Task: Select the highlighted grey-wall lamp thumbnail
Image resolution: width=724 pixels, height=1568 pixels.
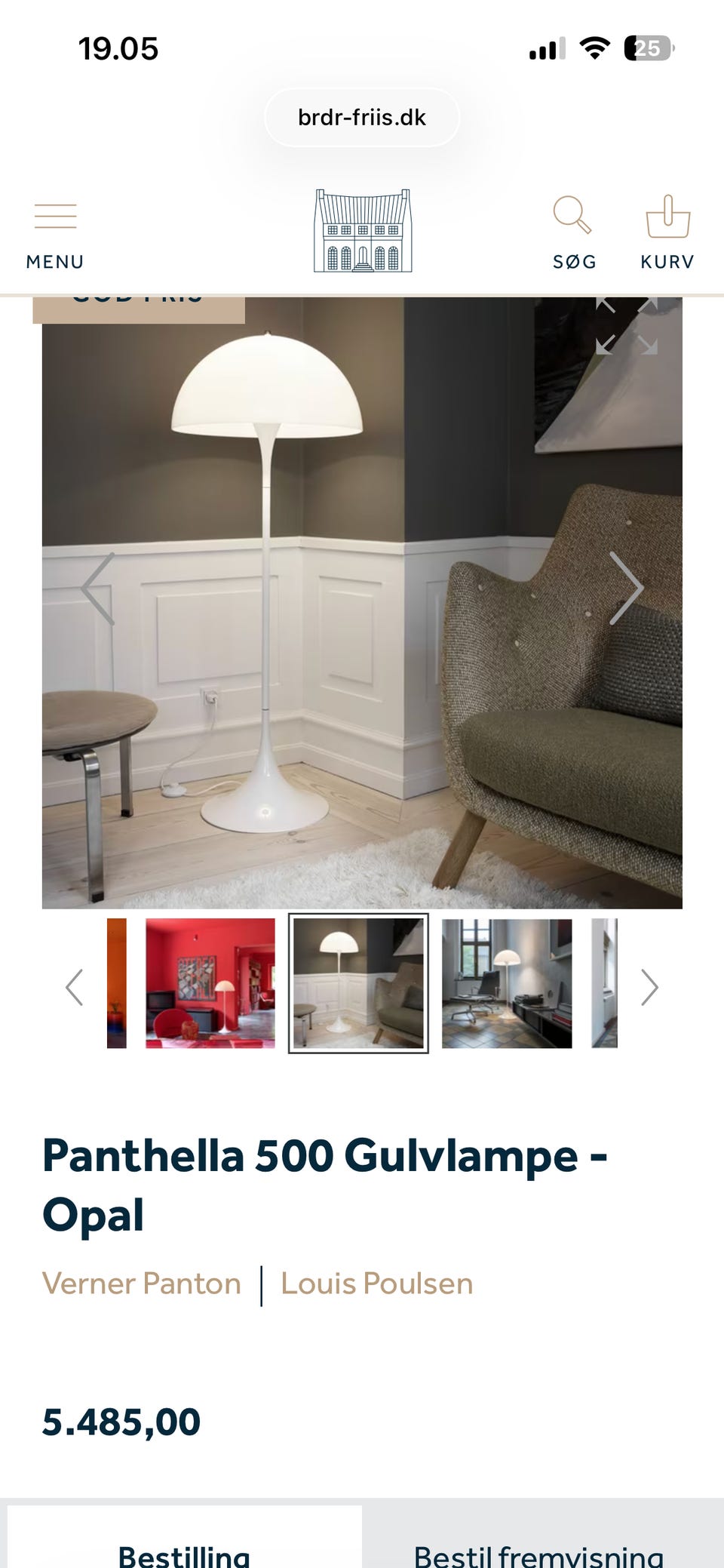Action: [357, 982]
